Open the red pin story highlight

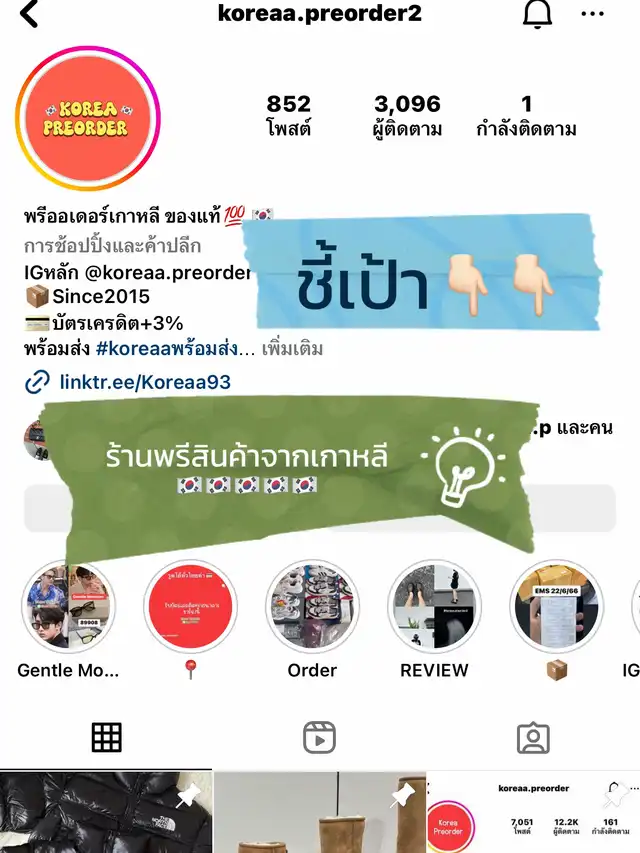click(x=190, y=606)
